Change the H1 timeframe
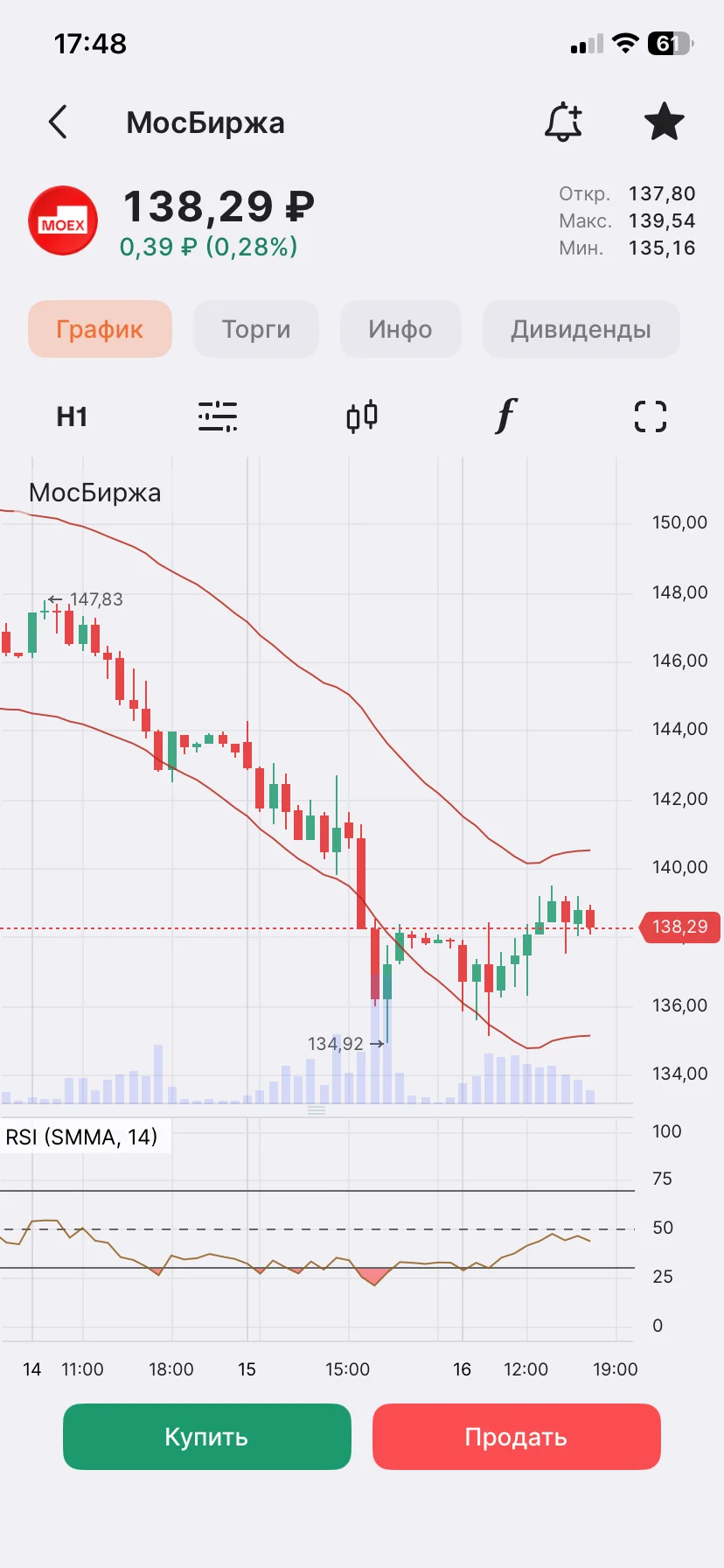 (72, 416)
